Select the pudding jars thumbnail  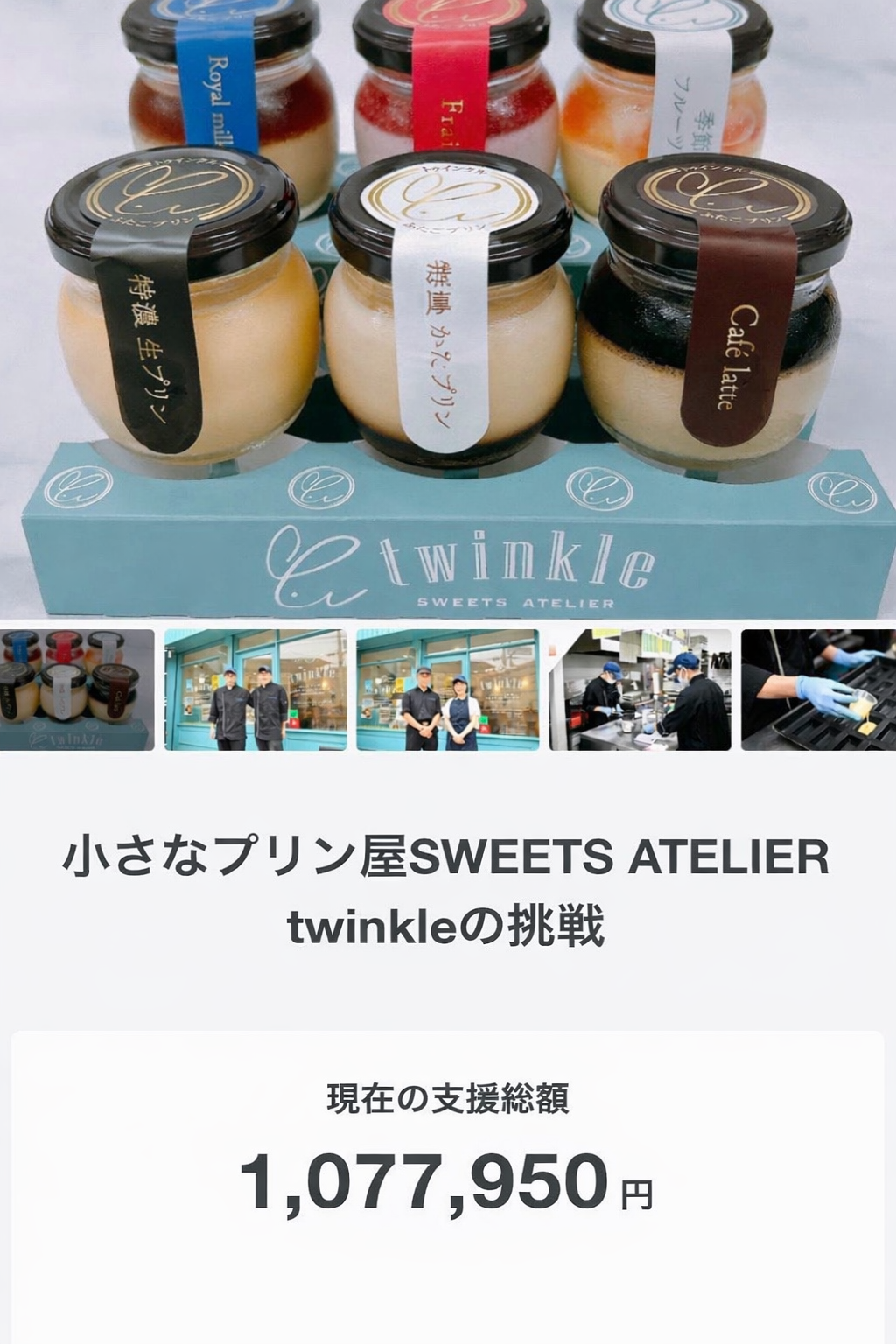pyautogui.click(x=77, y=689)
